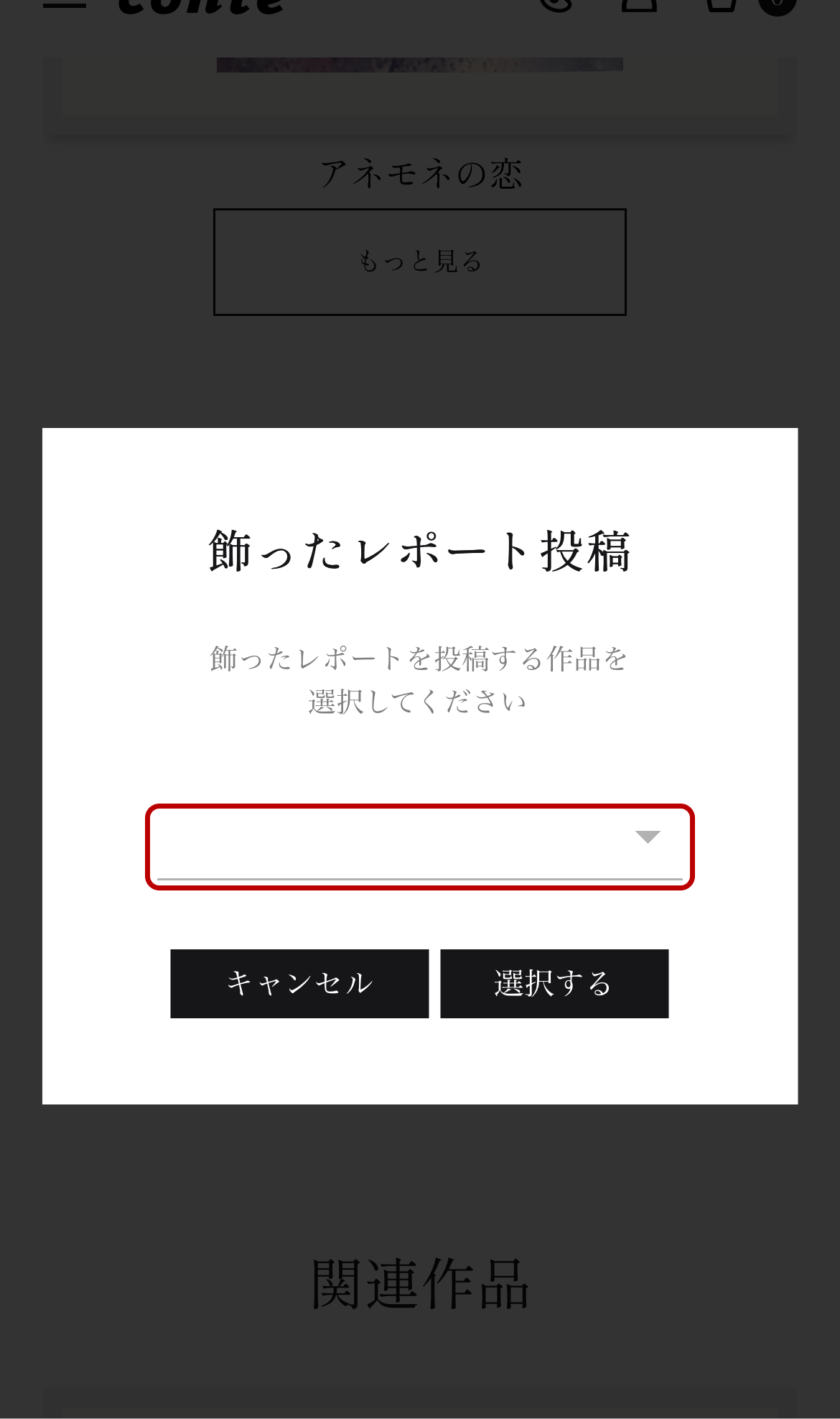Tap the キャンセル button
The height and width of the screenshot is (1419, 840).
[x=299, y=983]
